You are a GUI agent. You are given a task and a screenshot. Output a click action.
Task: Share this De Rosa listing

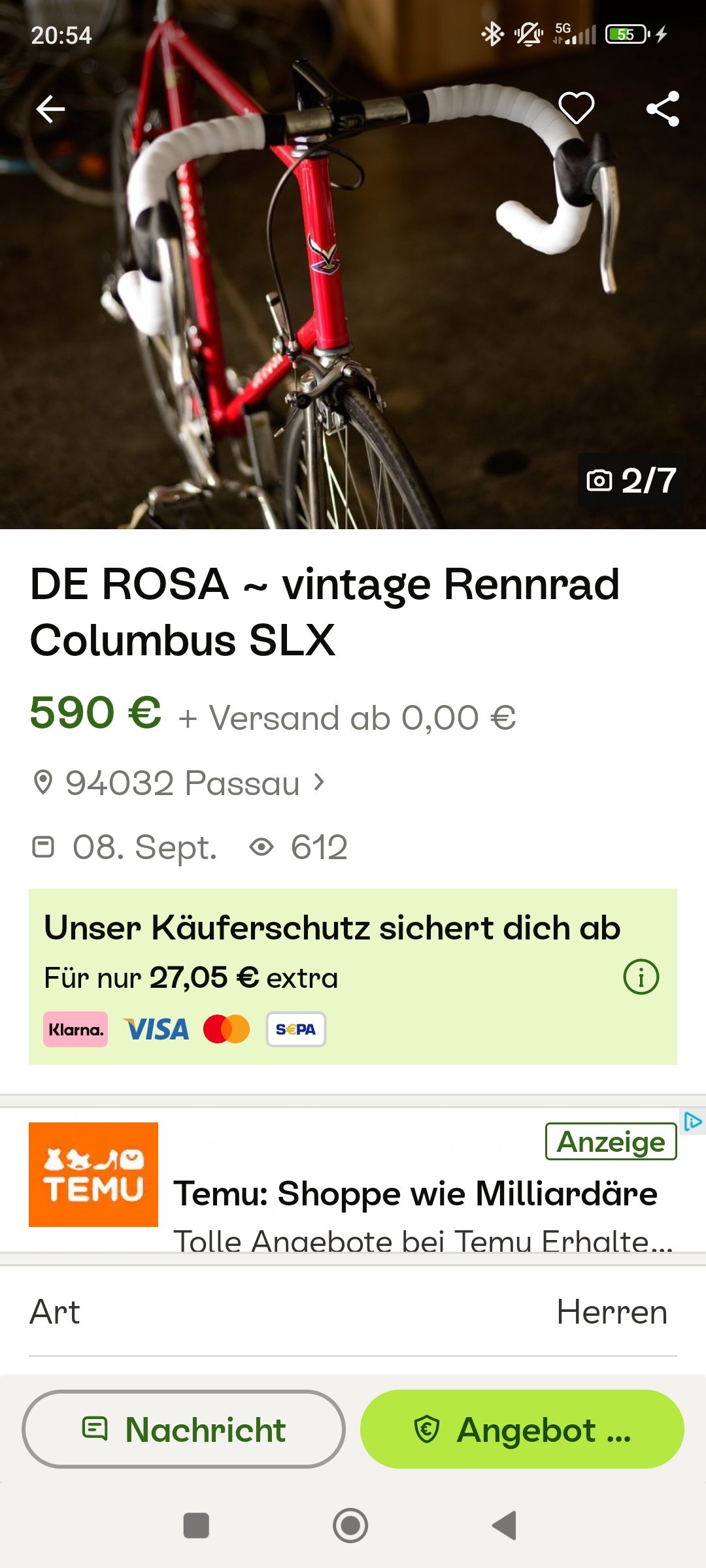tap(662, 108)
